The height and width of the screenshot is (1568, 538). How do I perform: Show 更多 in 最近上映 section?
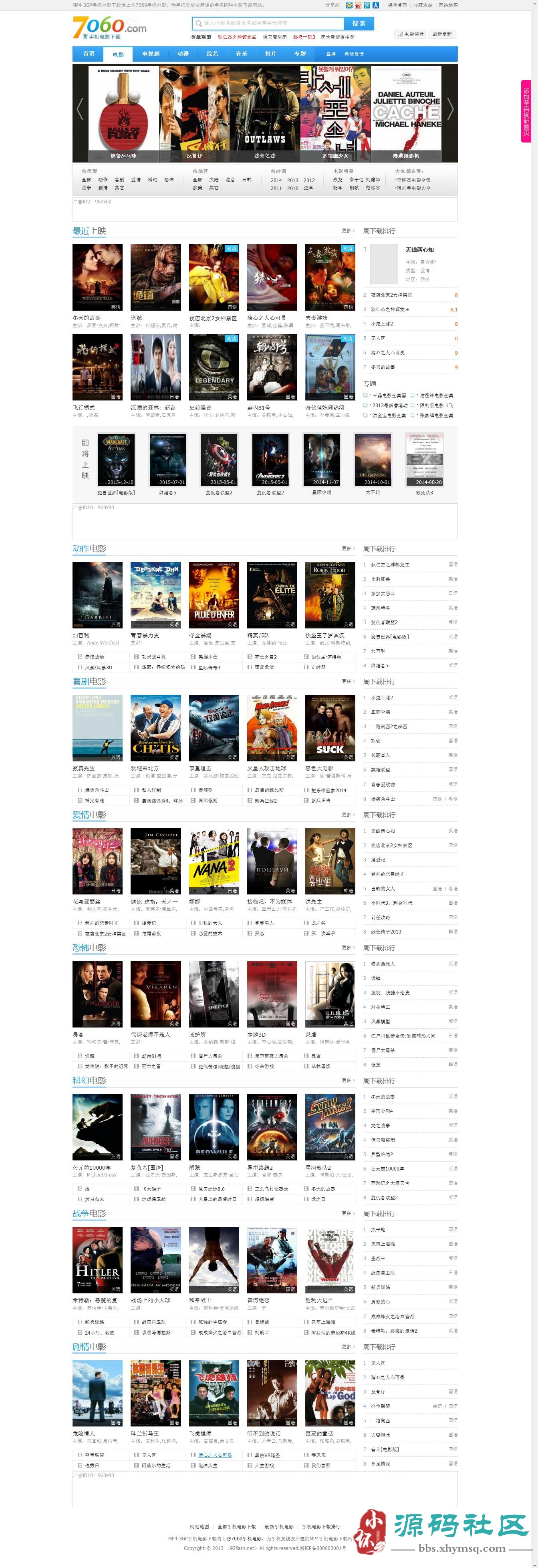coord(347,231)
